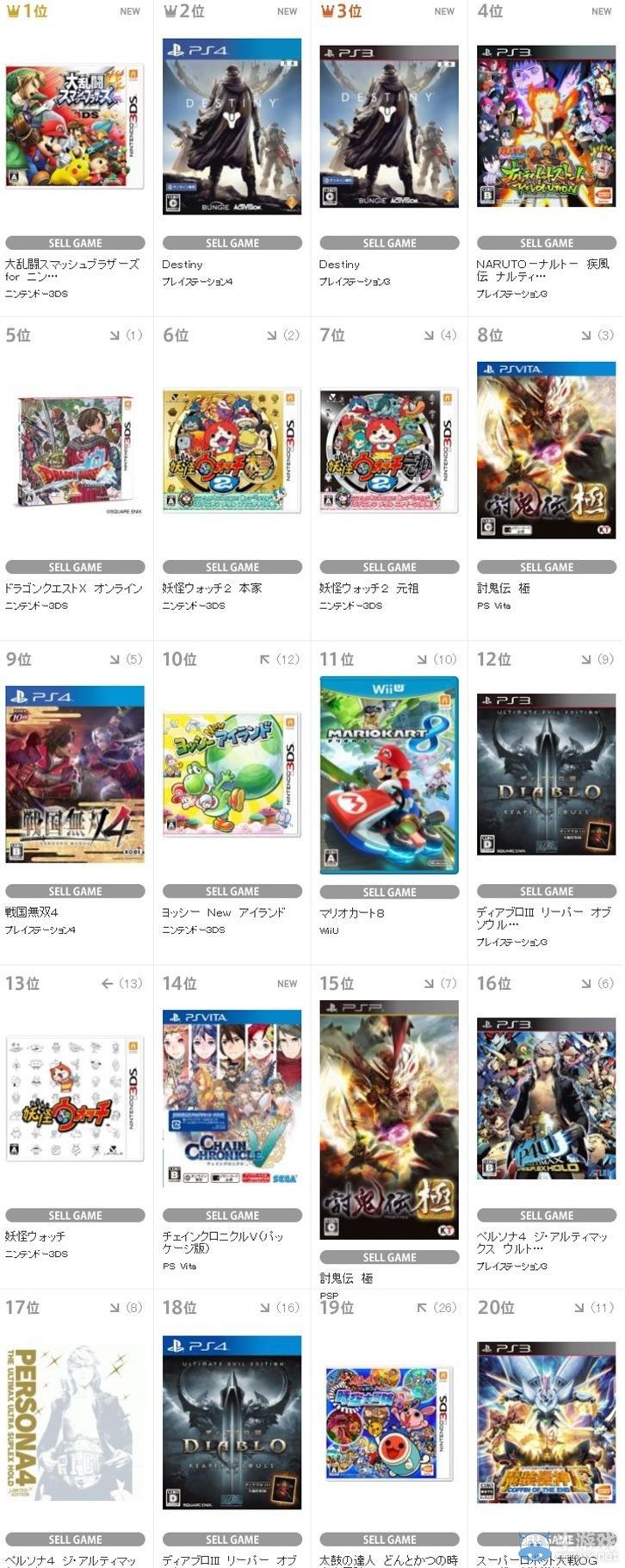The width and height of the screenshot is (625, 1568).
Task: Open the NARUTO Storm Revolution cover
Action: point(547,127)
